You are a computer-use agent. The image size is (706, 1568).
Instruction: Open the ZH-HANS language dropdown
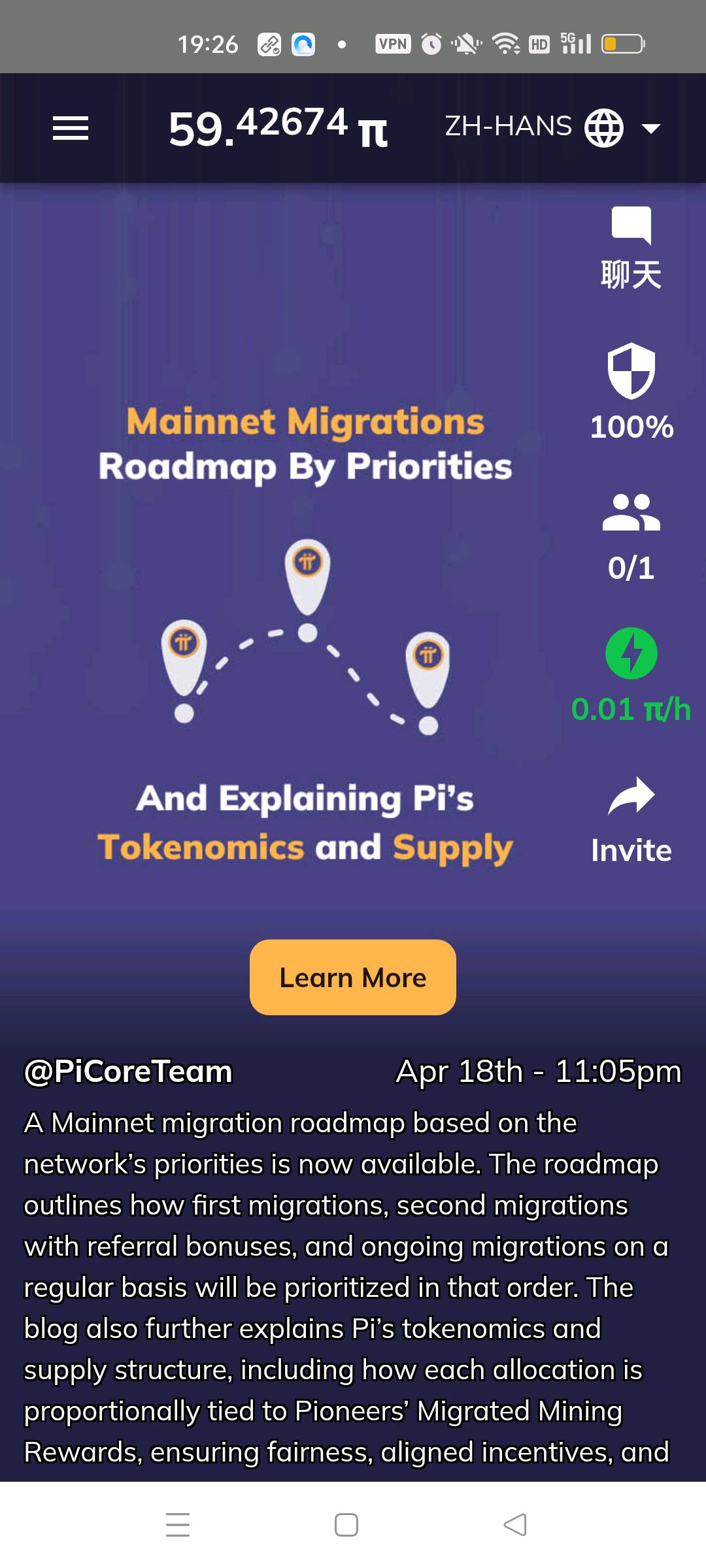tap(552, 127)
